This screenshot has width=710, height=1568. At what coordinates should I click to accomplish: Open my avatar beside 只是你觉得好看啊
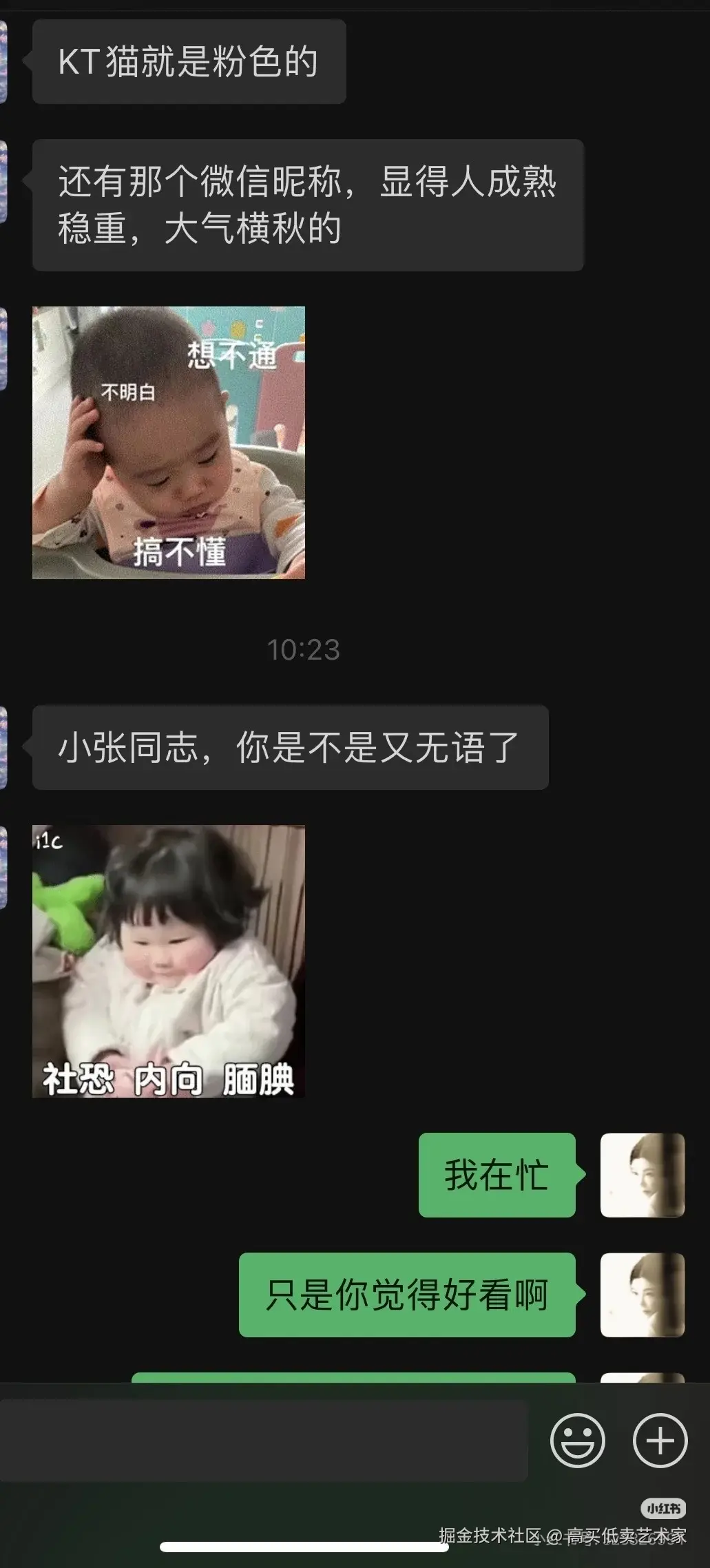tap(643, 1295)
